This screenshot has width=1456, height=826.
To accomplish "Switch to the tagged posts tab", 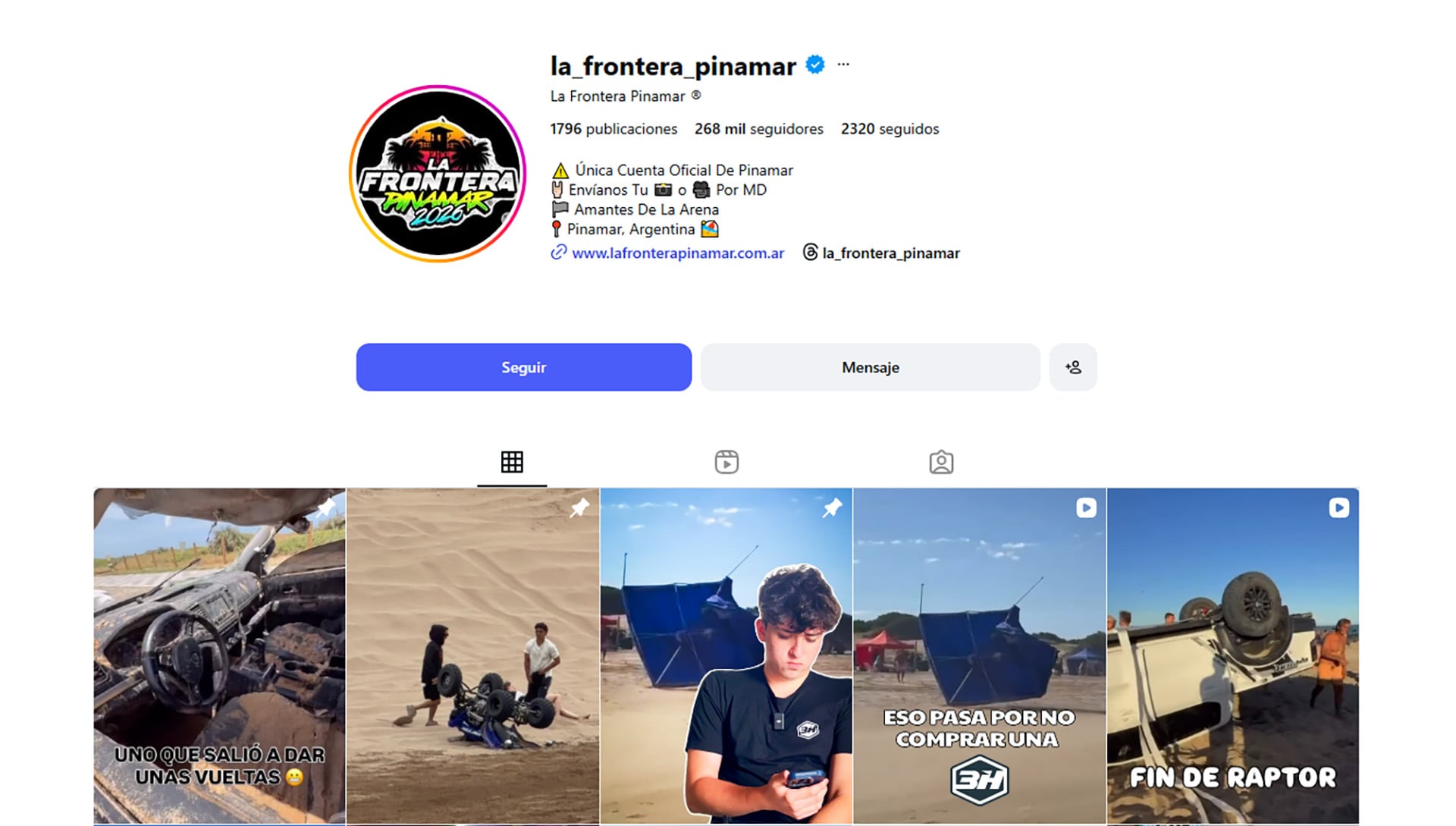I will (941, 462).
